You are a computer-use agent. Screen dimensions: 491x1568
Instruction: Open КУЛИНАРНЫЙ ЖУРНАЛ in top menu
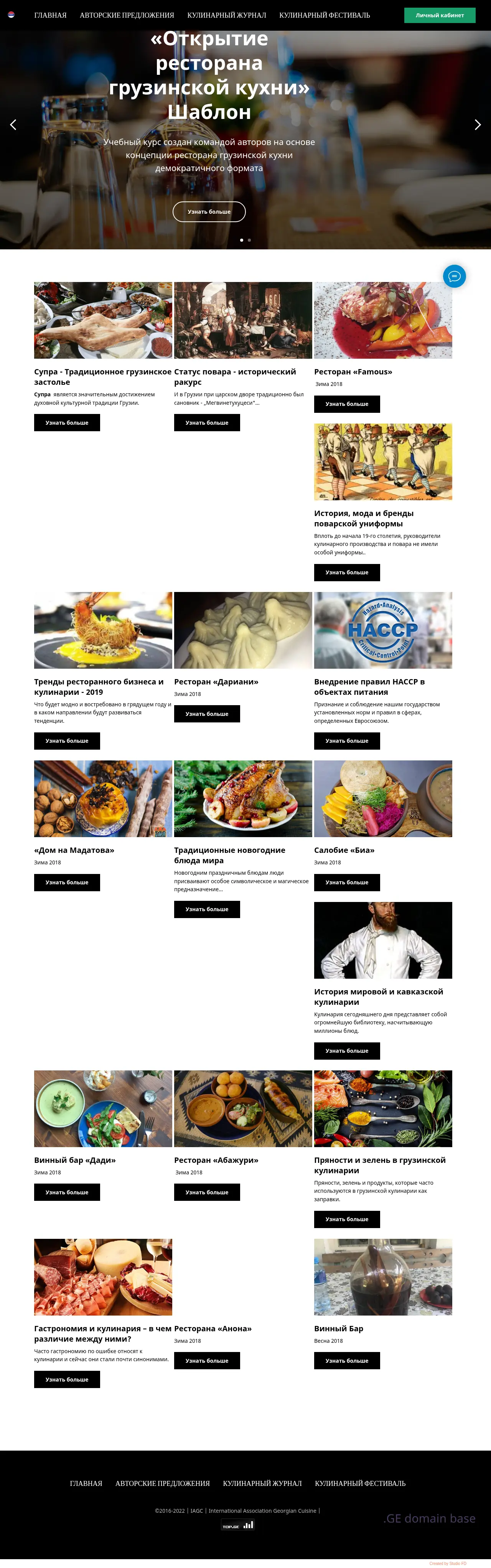click(226, 15)
